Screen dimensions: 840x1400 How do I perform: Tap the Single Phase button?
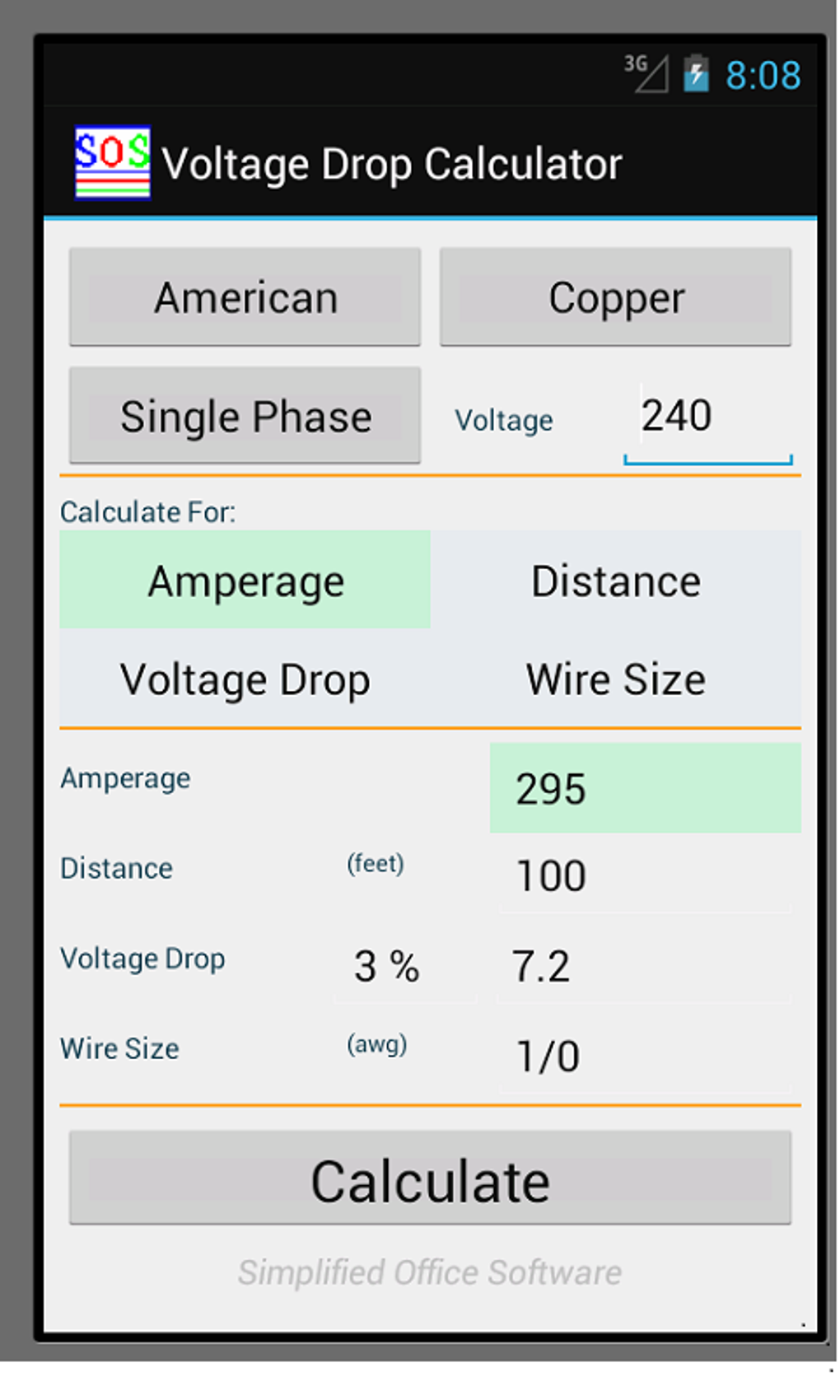(245, 415)
